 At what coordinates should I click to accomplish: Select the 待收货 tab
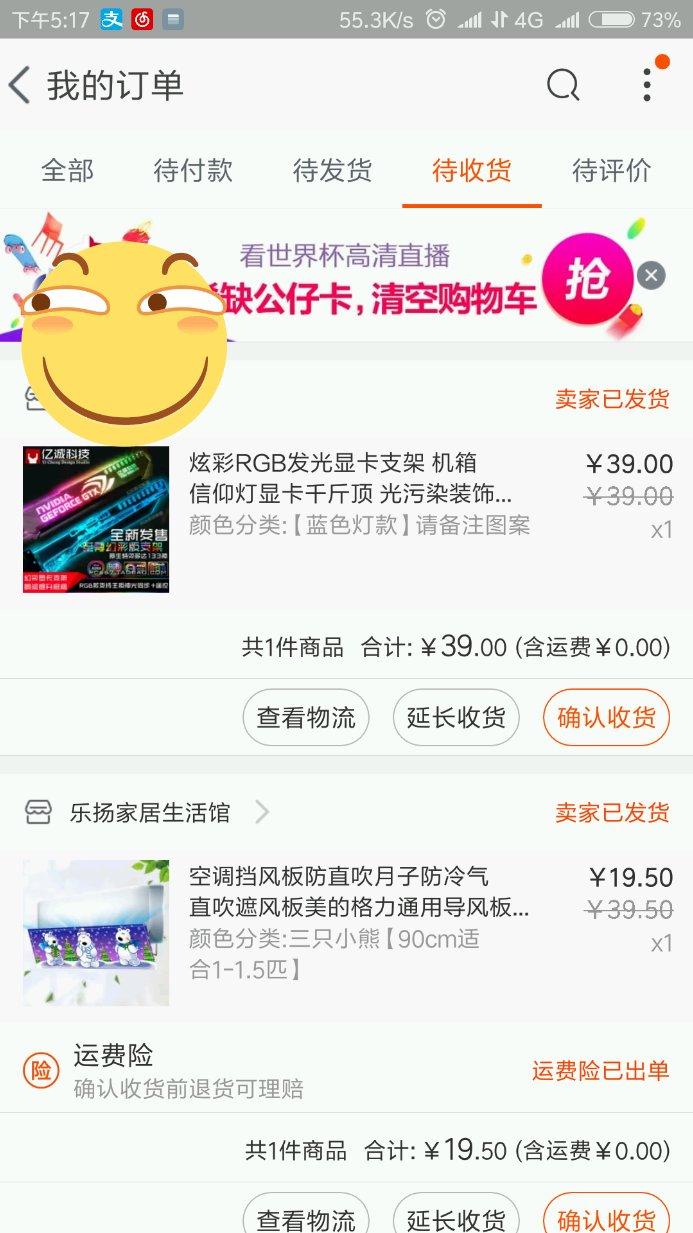pos(472,171)
